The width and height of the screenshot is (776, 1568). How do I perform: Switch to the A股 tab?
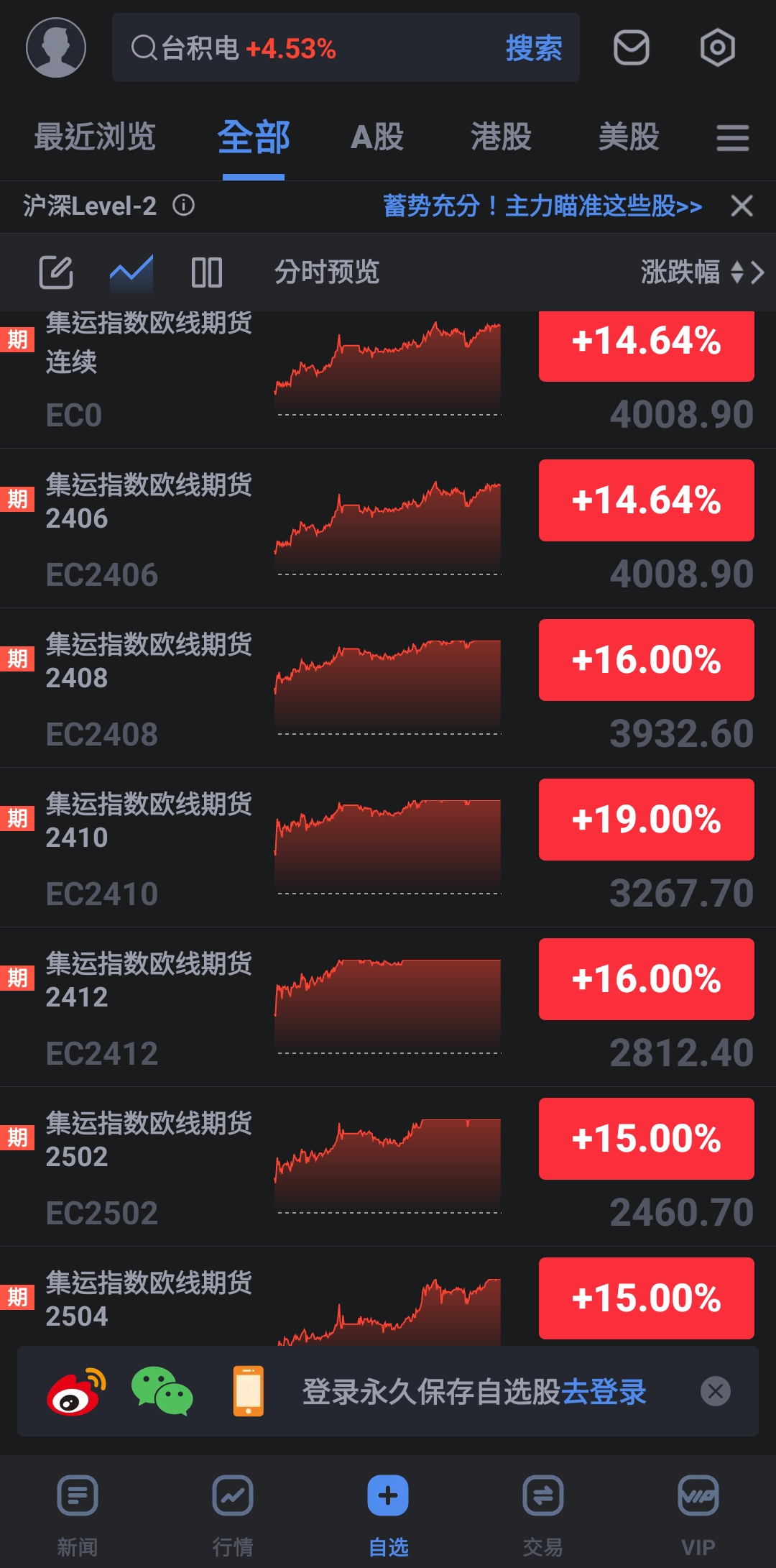click(x=377, y=137)
